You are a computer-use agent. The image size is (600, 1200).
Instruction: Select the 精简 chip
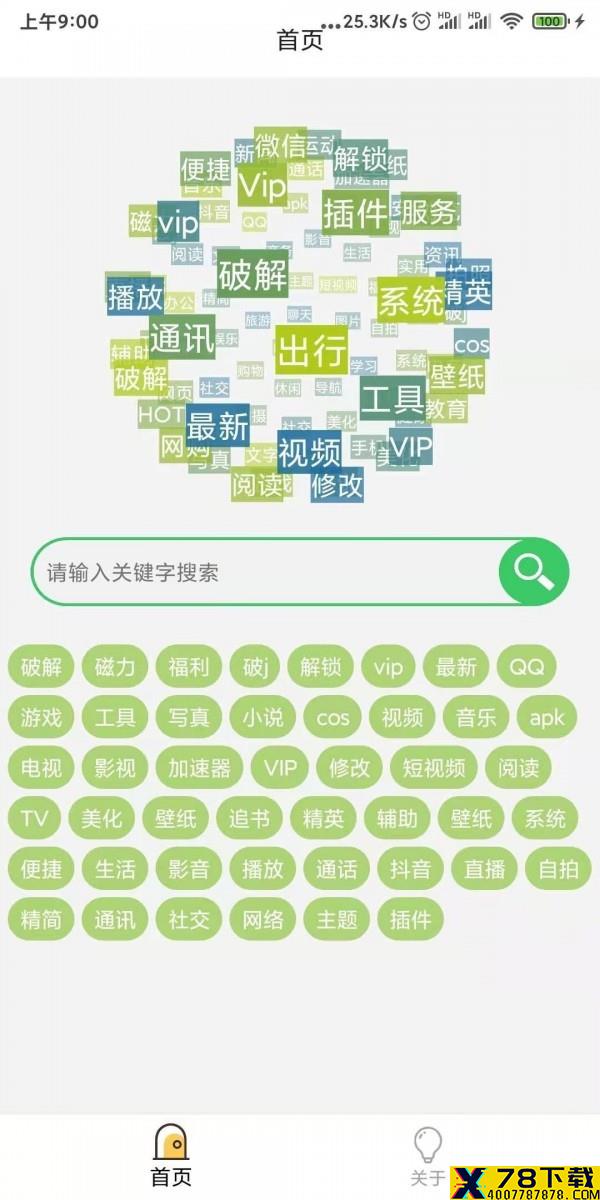coord(41,919)
